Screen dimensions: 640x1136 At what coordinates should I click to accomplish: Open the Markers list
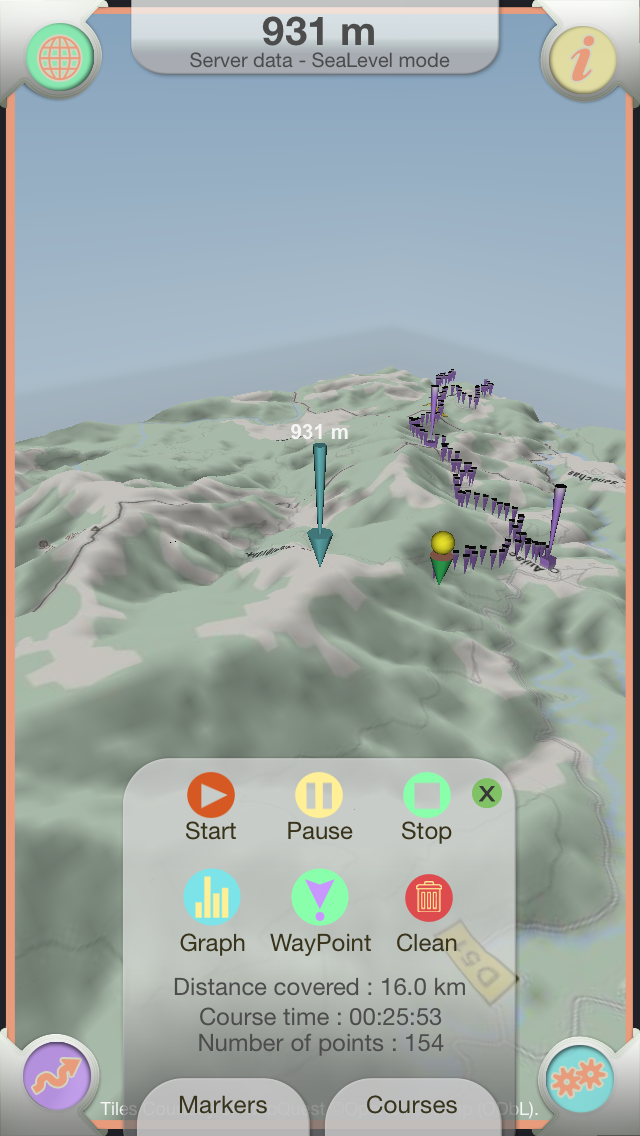point(223,1106)
